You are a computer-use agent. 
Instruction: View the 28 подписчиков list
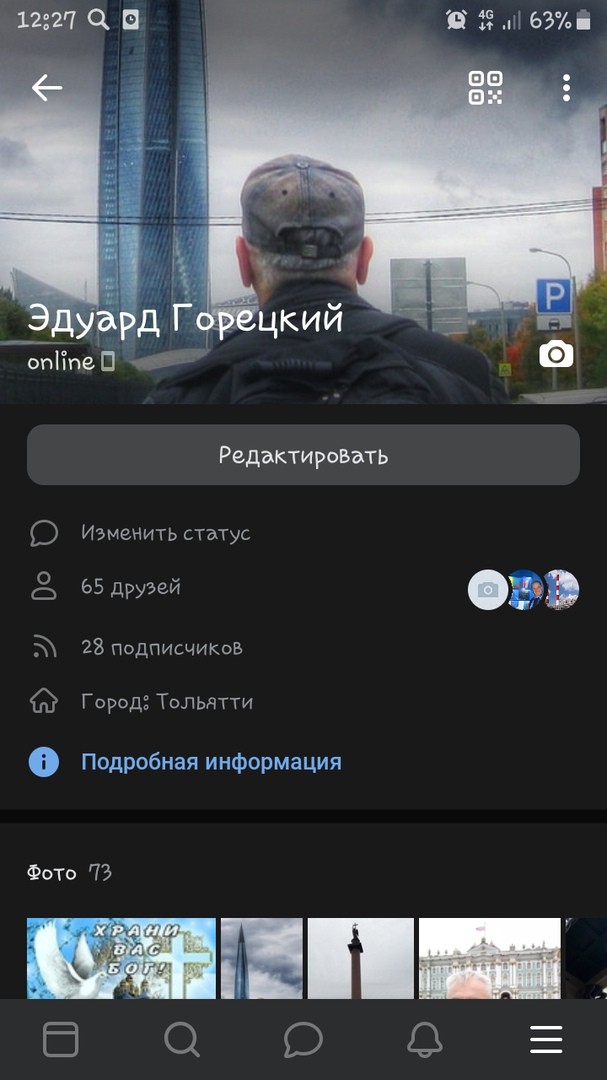click(161, 647)
